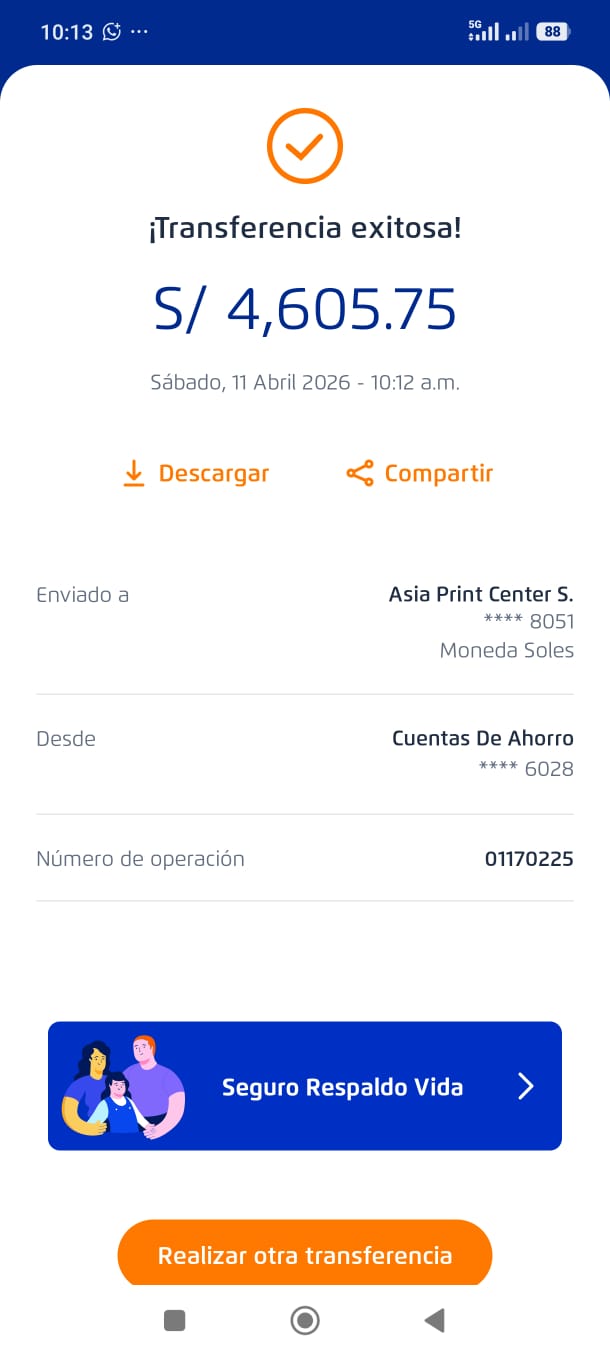The height and width of the screenshot is (1356, 610).
Task: Go back with the system back button
Action: (x=434, y=1321)
